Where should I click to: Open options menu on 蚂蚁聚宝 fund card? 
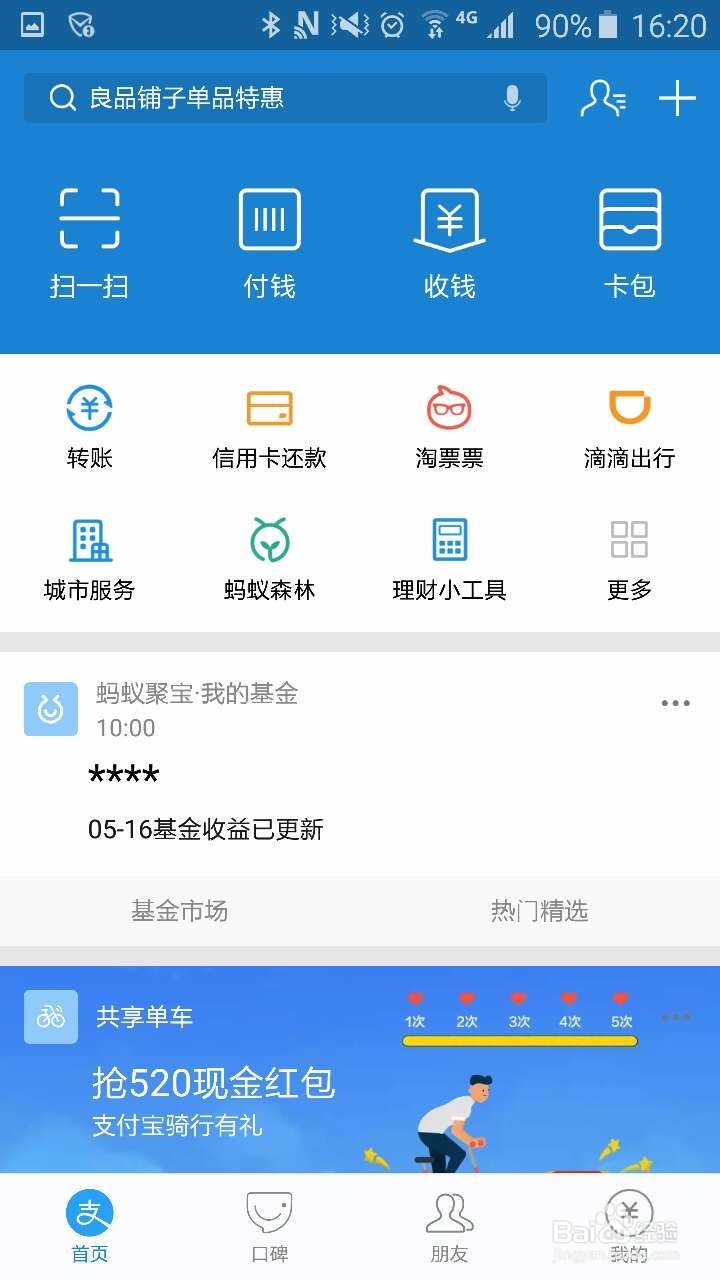tap(674, 703)
